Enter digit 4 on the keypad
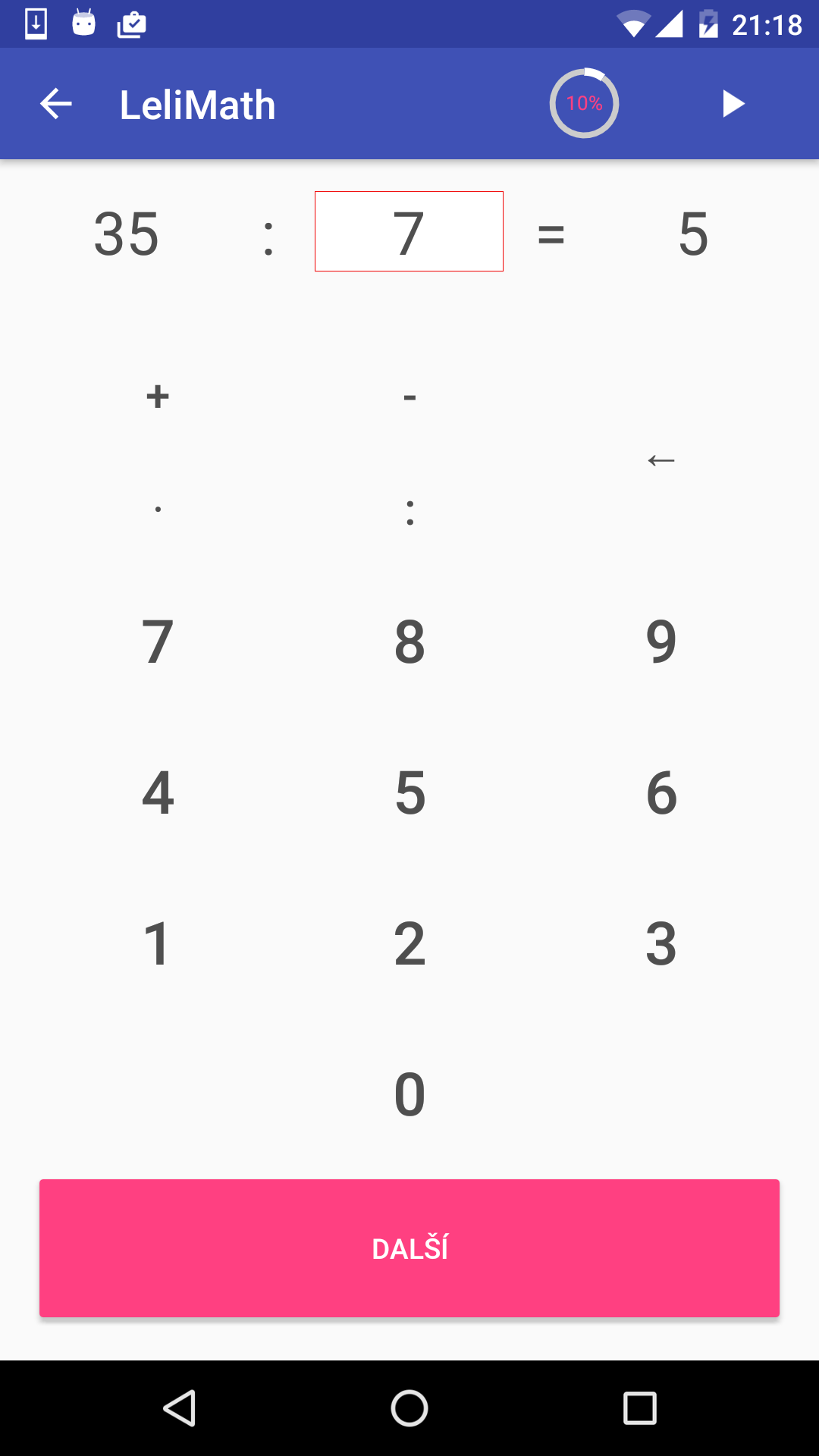Screen dimensions: 819x1456 click(x=158, y=792)
